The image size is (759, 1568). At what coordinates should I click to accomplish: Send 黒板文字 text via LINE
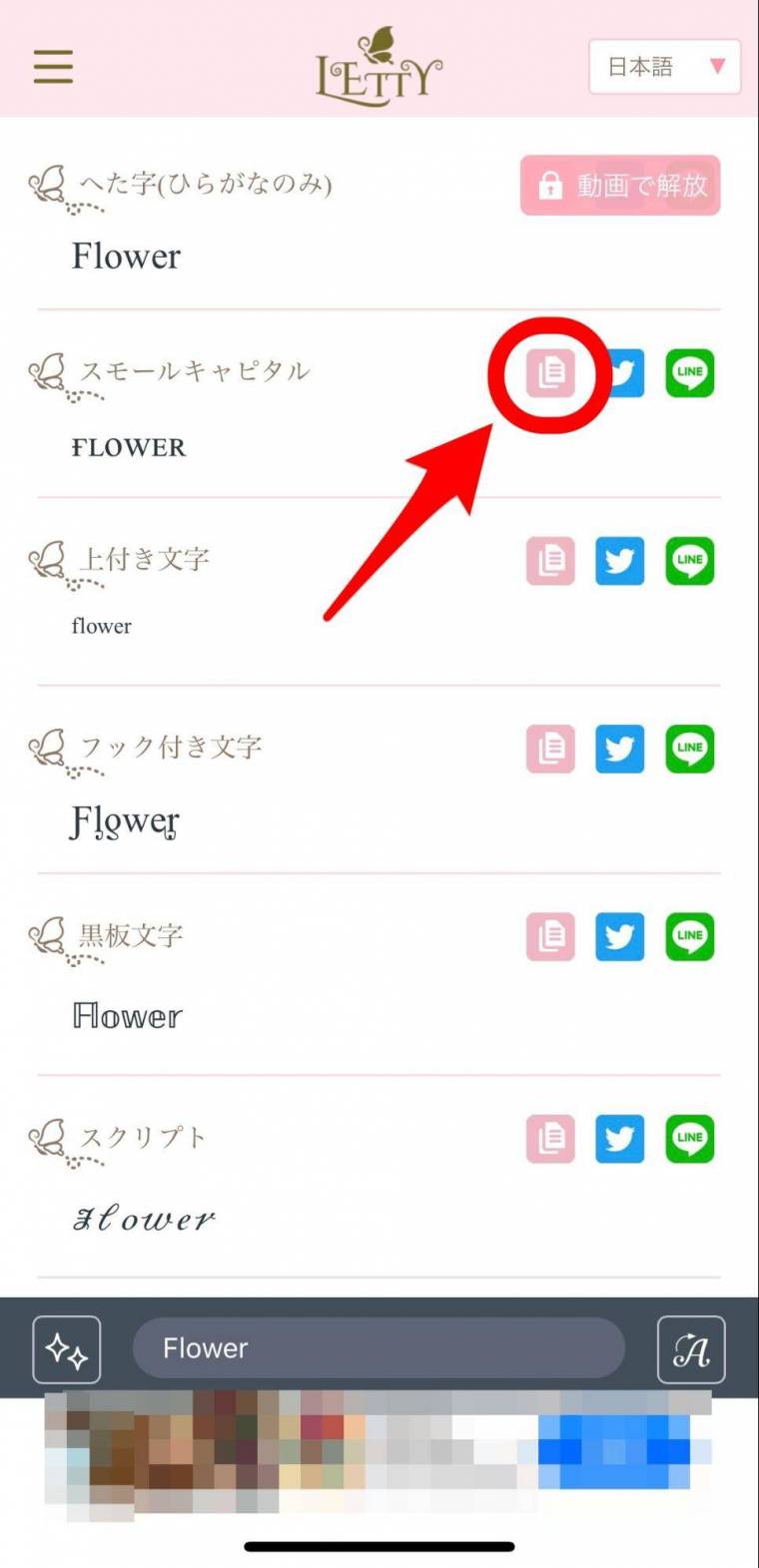pyautogui.click(x=690, y=937)
